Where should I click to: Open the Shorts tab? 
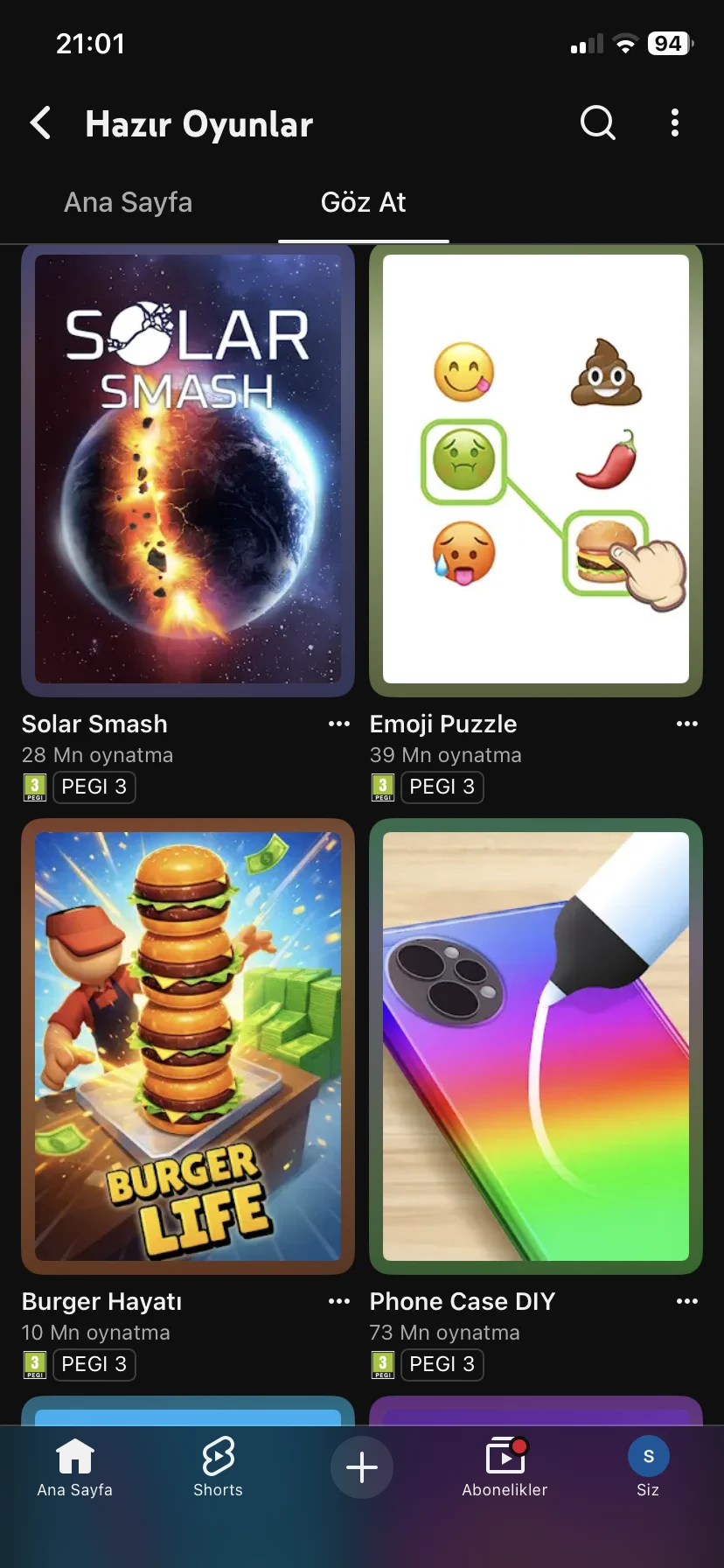coord(218,1467)
